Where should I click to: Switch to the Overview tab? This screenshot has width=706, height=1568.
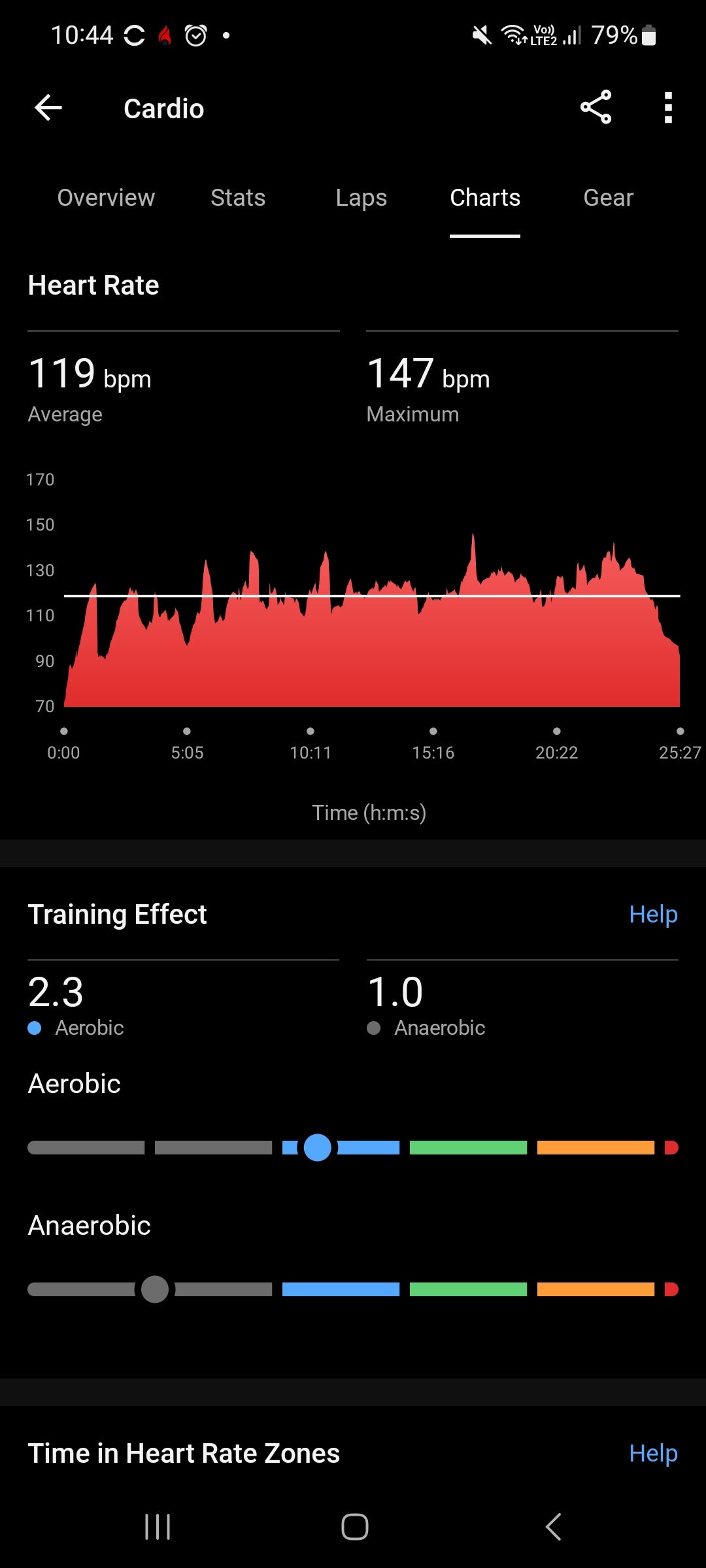pos(106,198)
